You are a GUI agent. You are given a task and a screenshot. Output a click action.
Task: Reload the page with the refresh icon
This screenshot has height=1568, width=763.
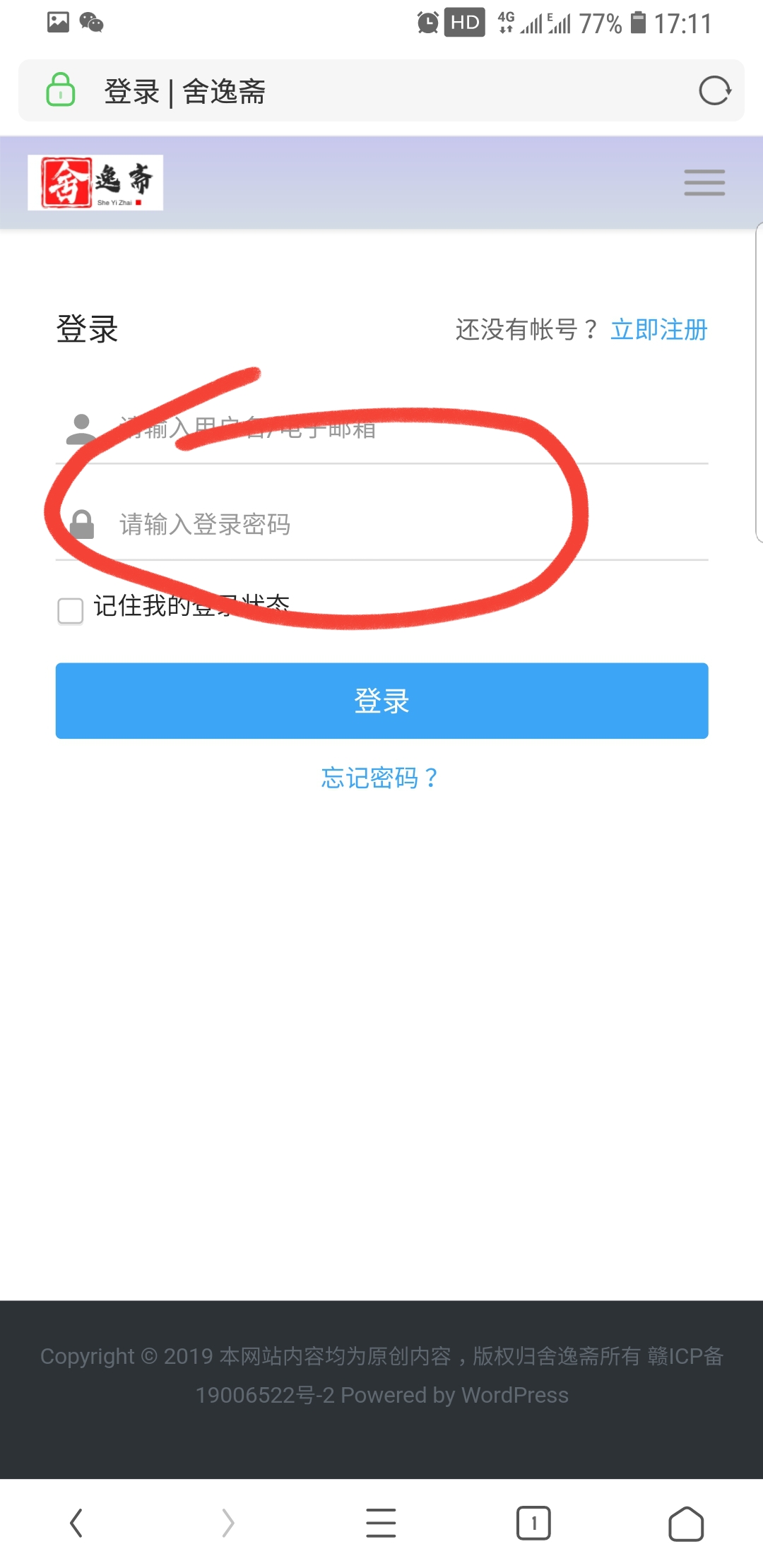(x=714, y=91)
